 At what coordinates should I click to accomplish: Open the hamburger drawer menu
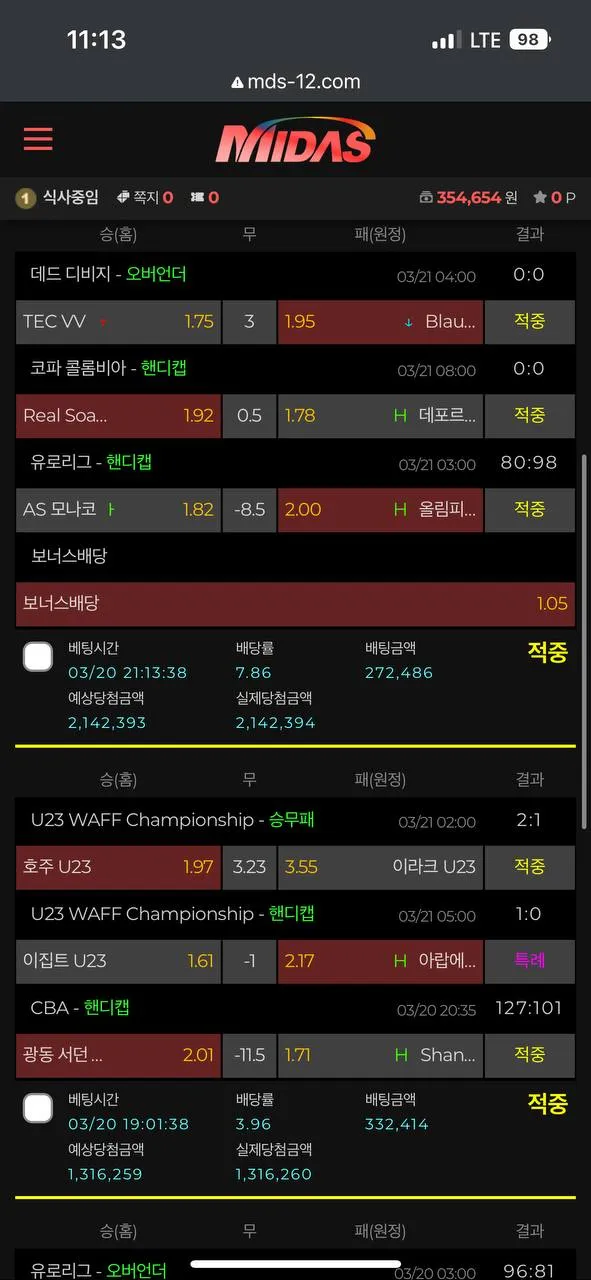coord(38,138)
